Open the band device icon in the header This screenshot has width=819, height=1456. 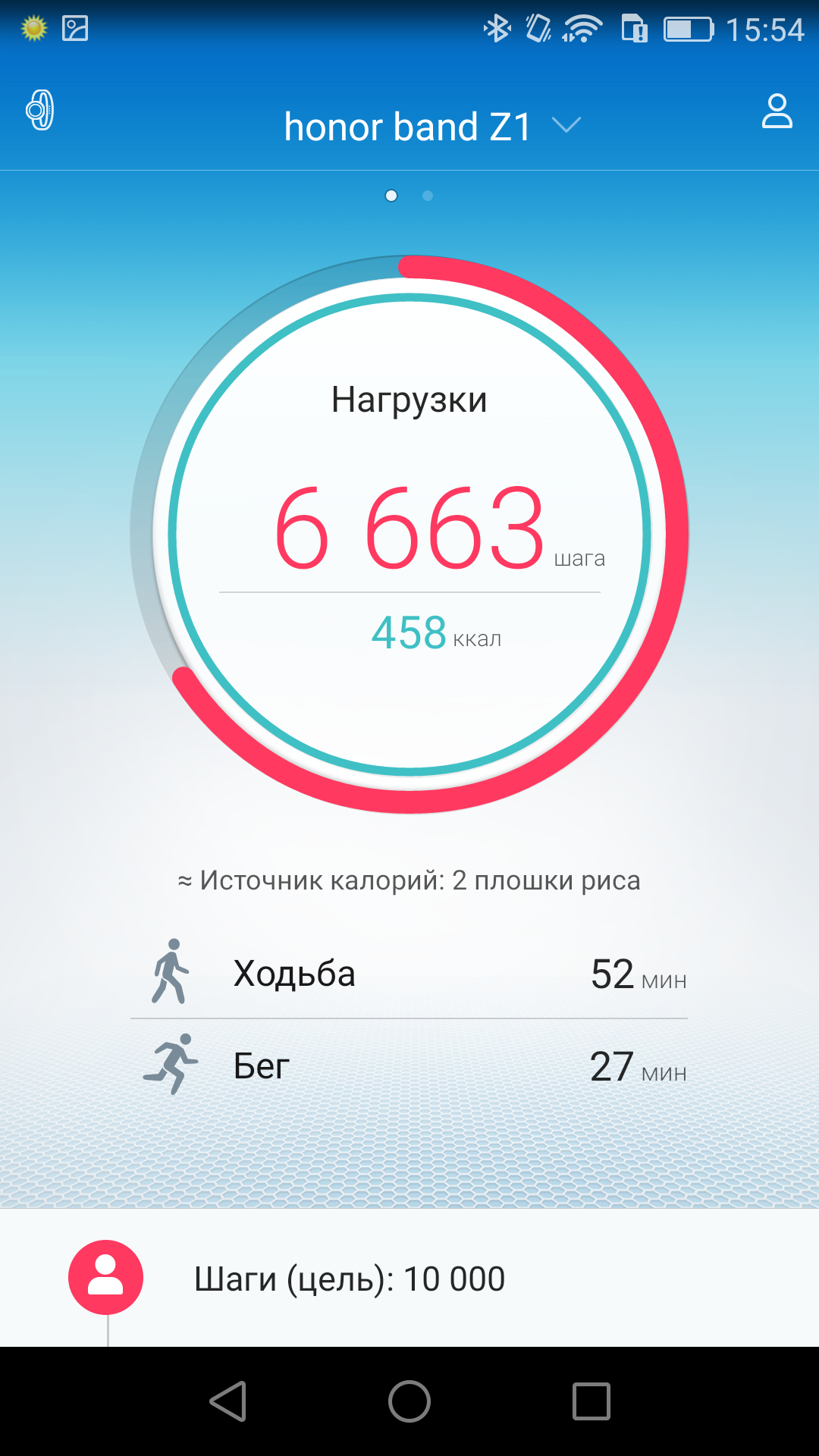point(40,111)
